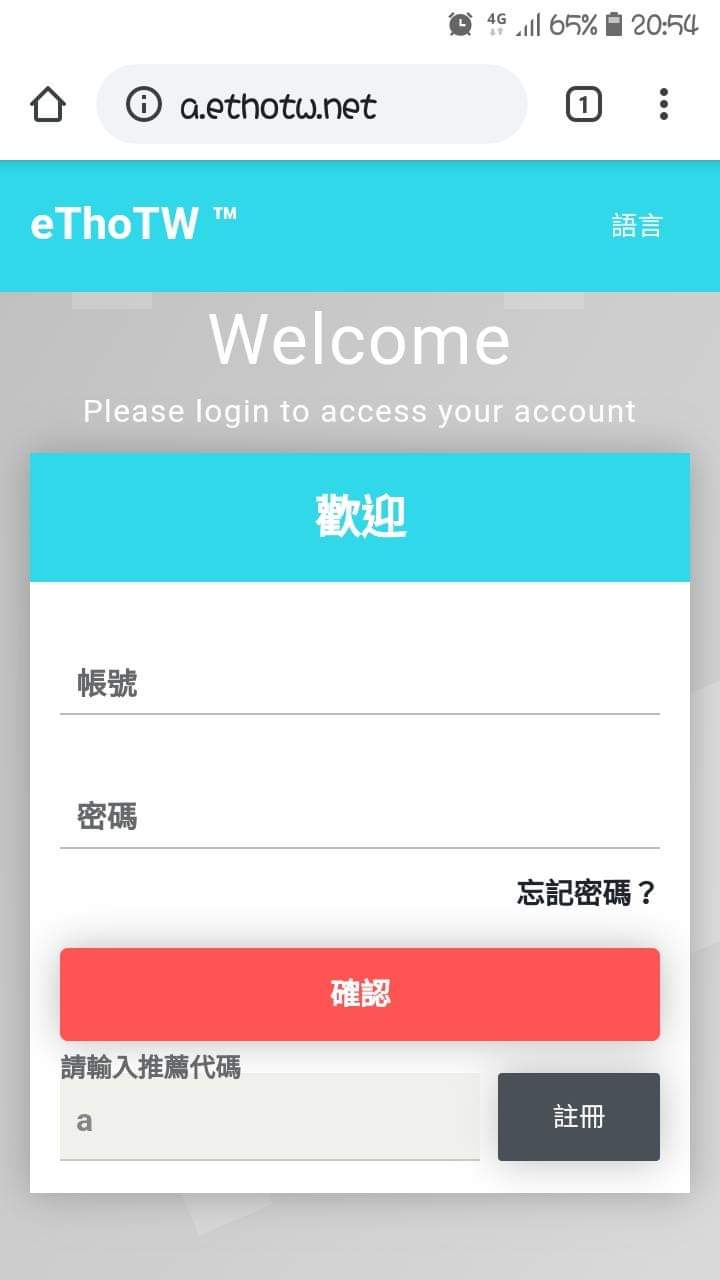Focus the 密碼 password field

coord(360,818)
